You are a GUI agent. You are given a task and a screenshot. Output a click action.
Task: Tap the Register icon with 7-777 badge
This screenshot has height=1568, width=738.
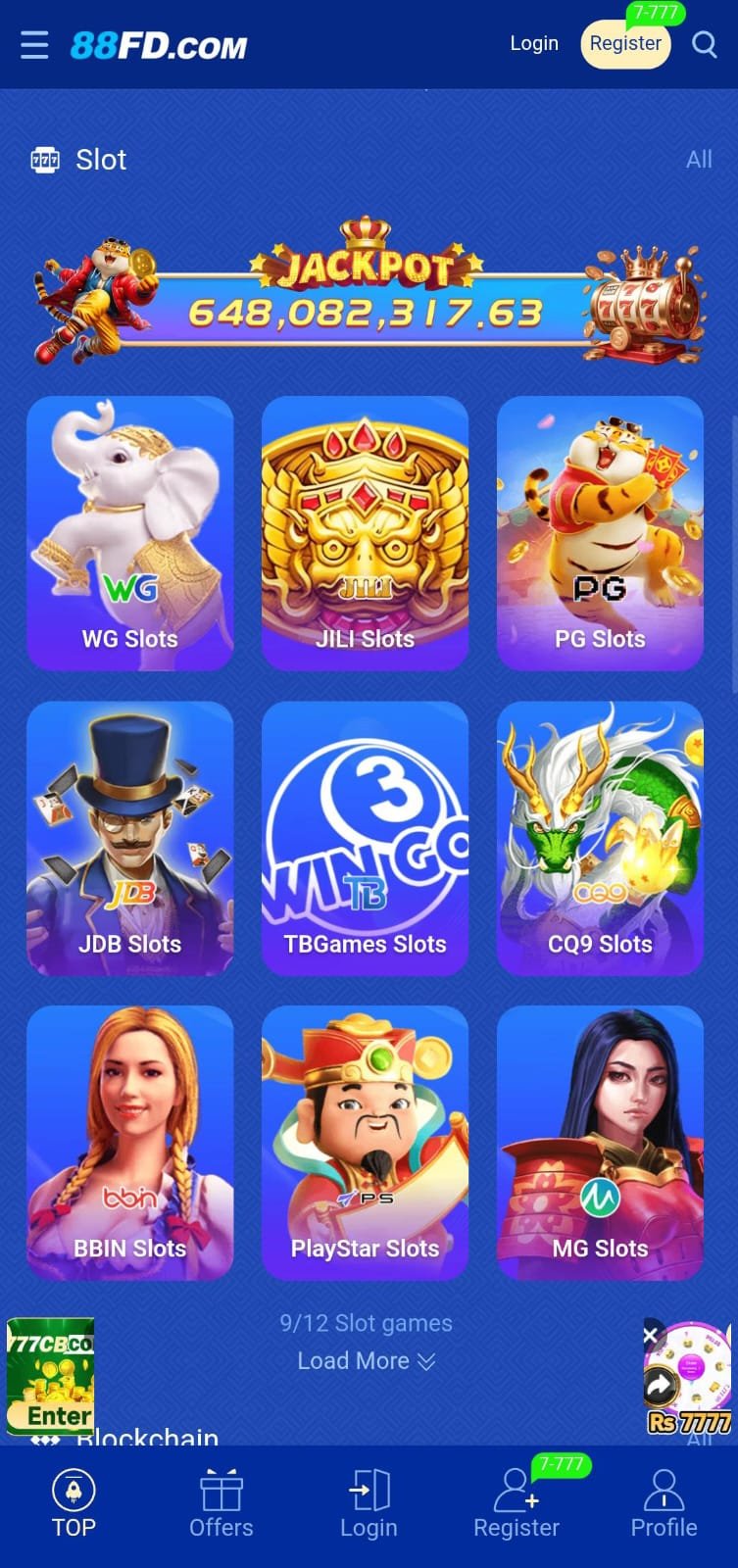point(517,1491)
